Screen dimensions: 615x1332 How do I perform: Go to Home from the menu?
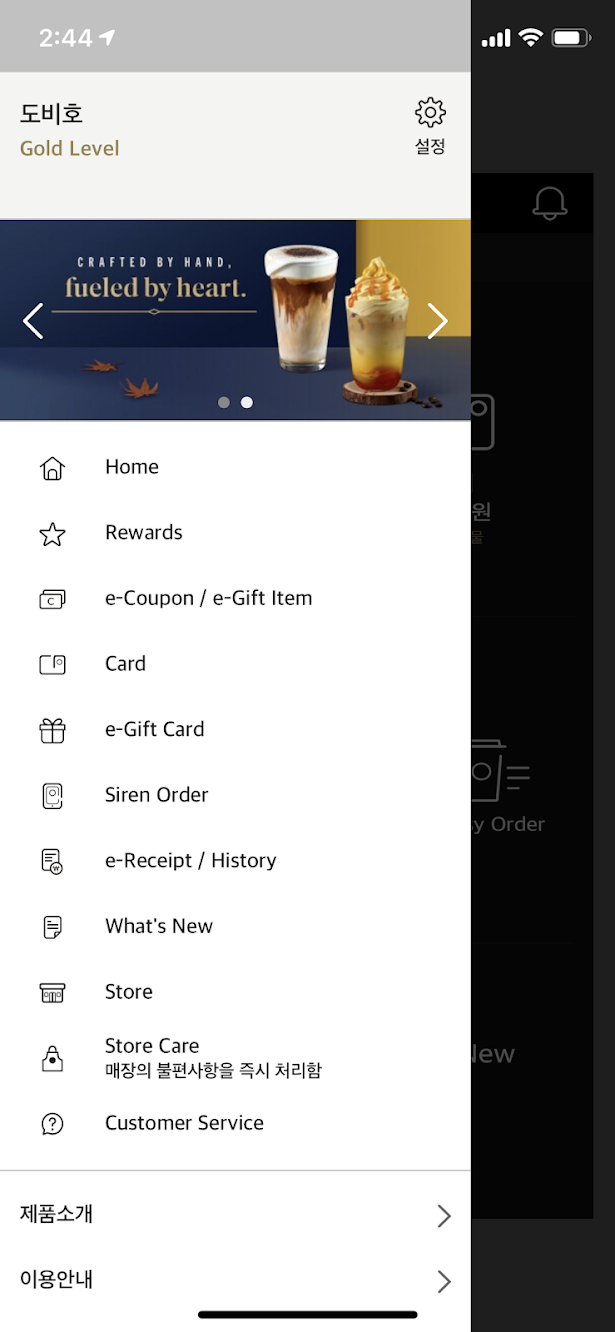coord(132,467)
